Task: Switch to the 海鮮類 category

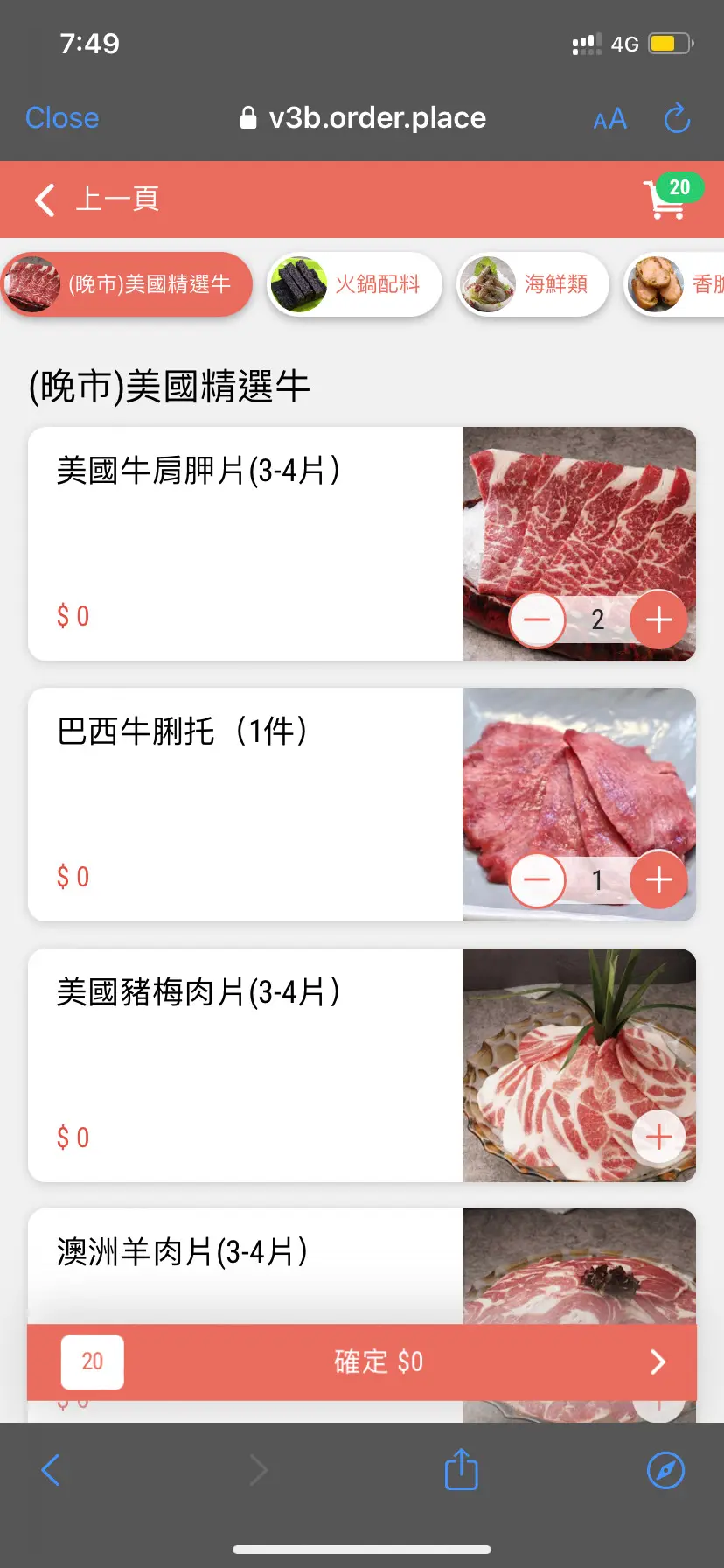Action: pyautogui.click(x=533, y=284)
